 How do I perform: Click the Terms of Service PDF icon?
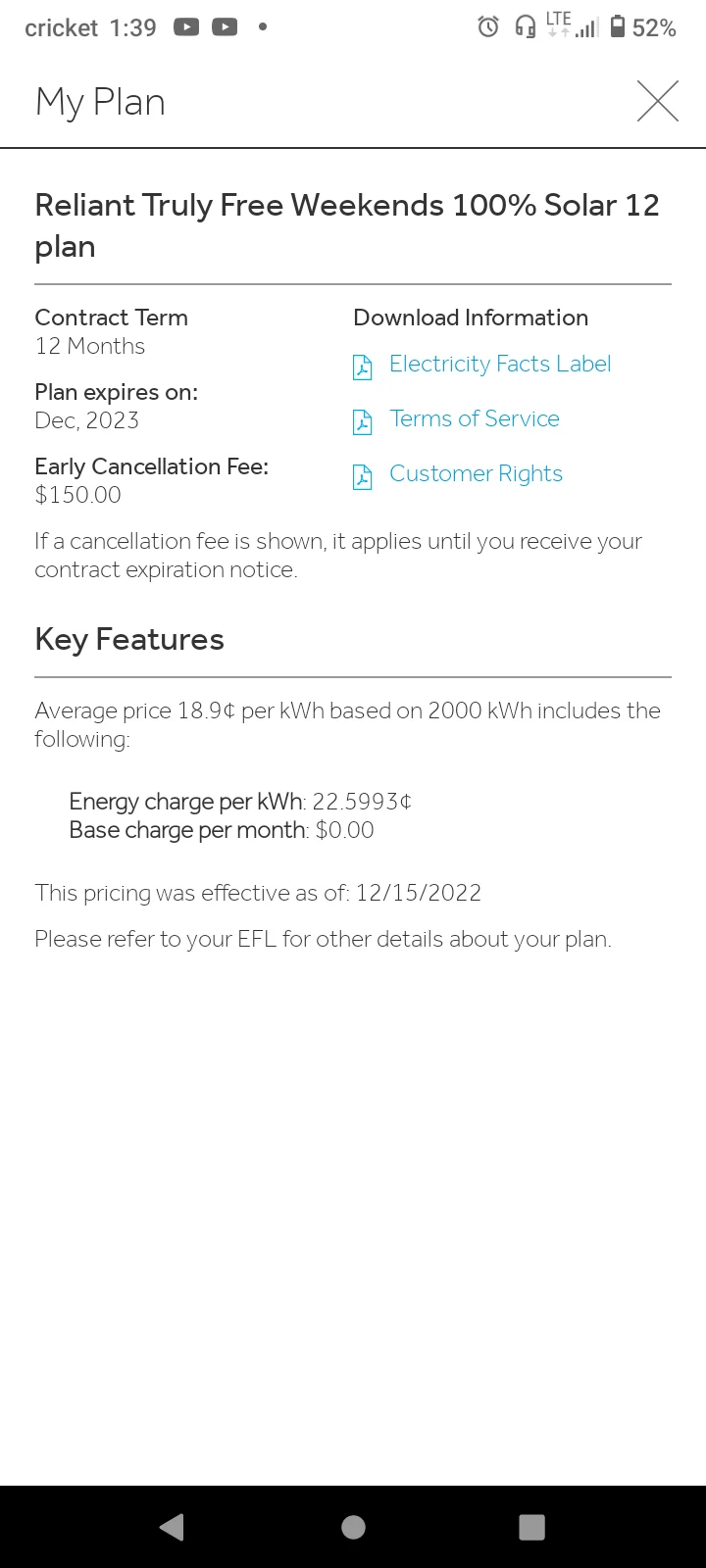[x=363, y=420]
